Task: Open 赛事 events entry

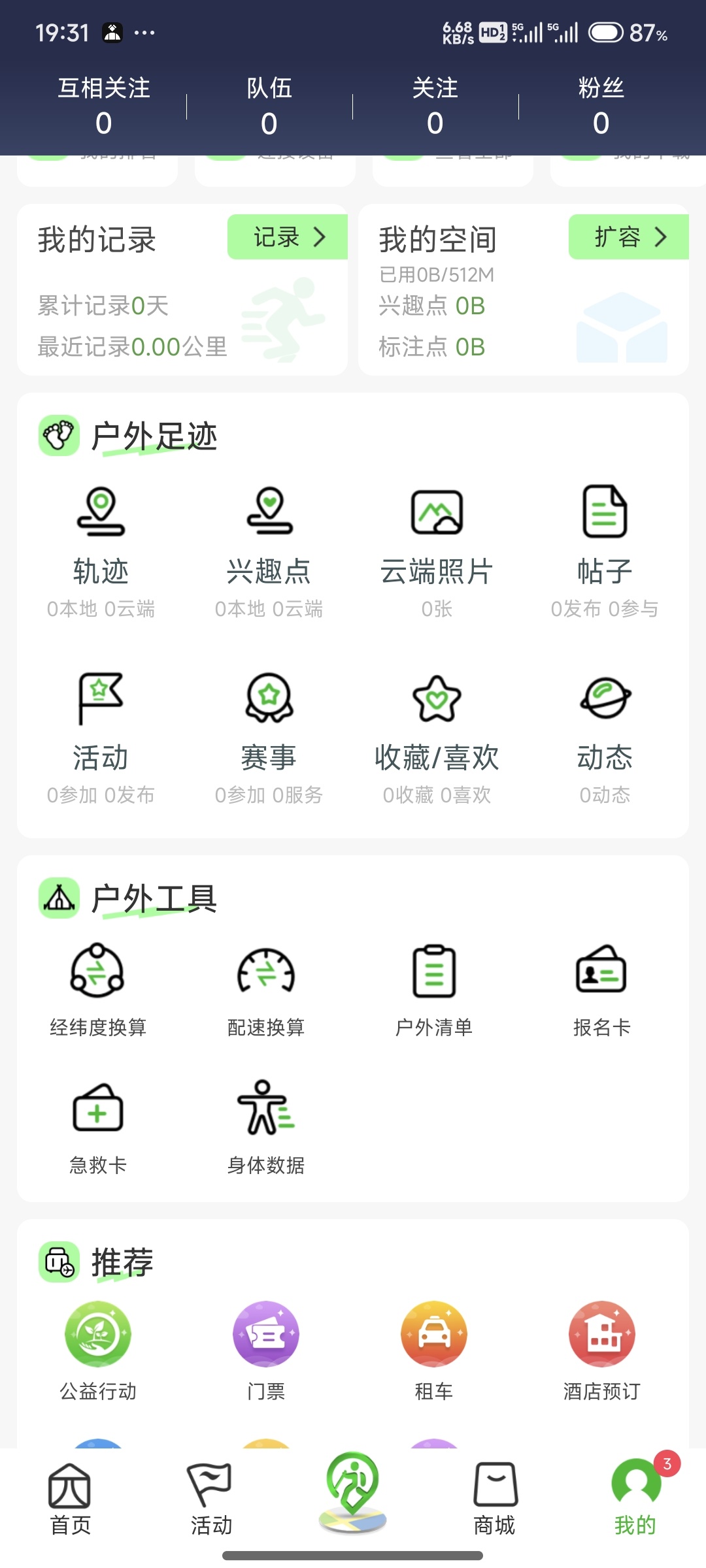Action: tap(269, 735)
